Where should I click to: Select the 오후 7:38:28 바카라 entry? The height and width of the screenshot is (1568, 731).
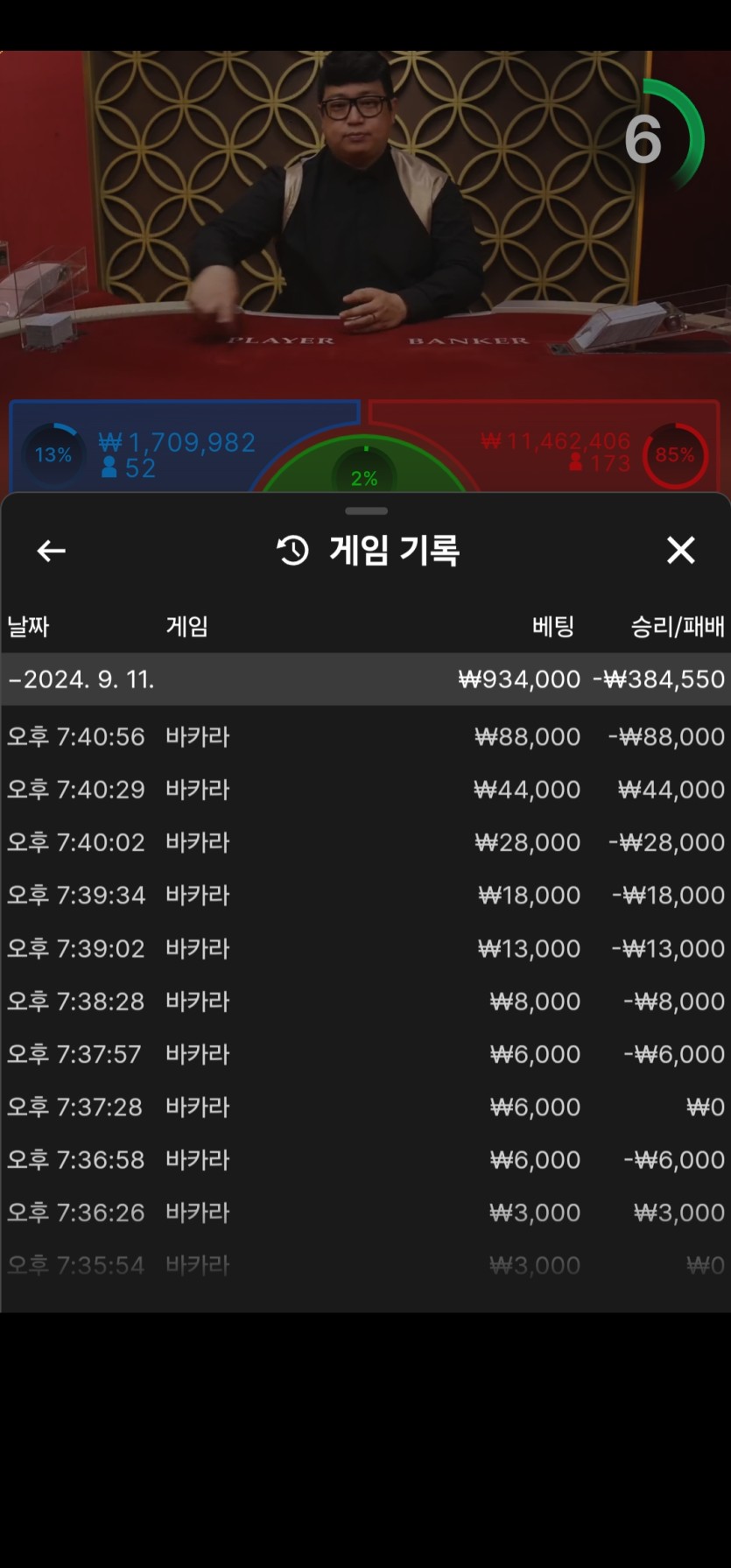(366, 1001)
